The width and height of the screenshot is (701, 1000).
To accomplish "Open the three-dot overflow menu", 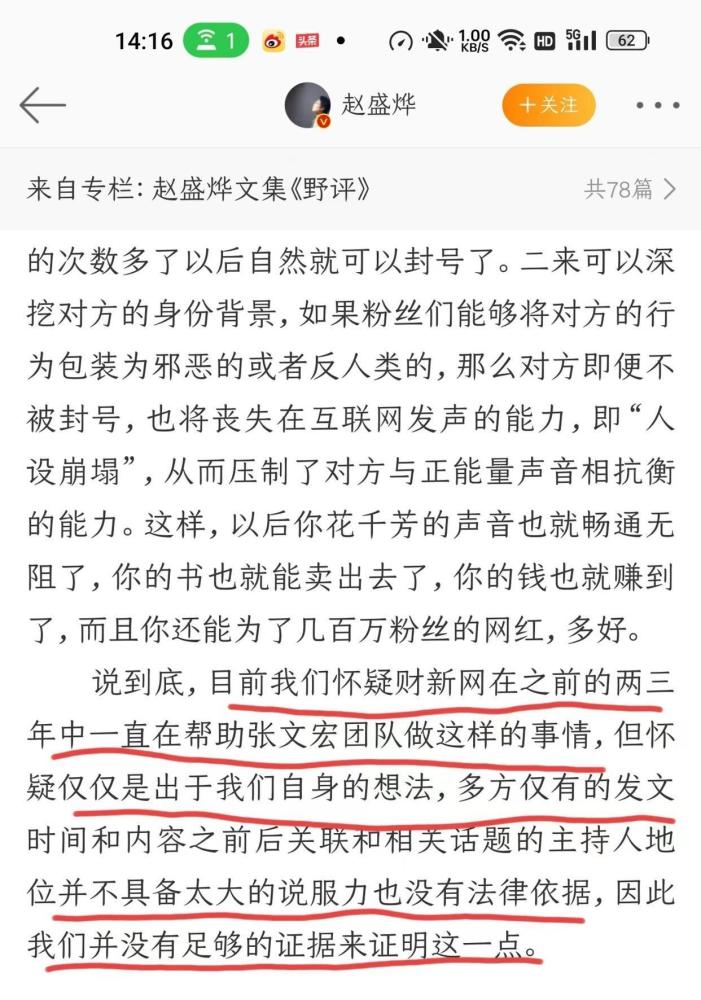I will 657,105.
